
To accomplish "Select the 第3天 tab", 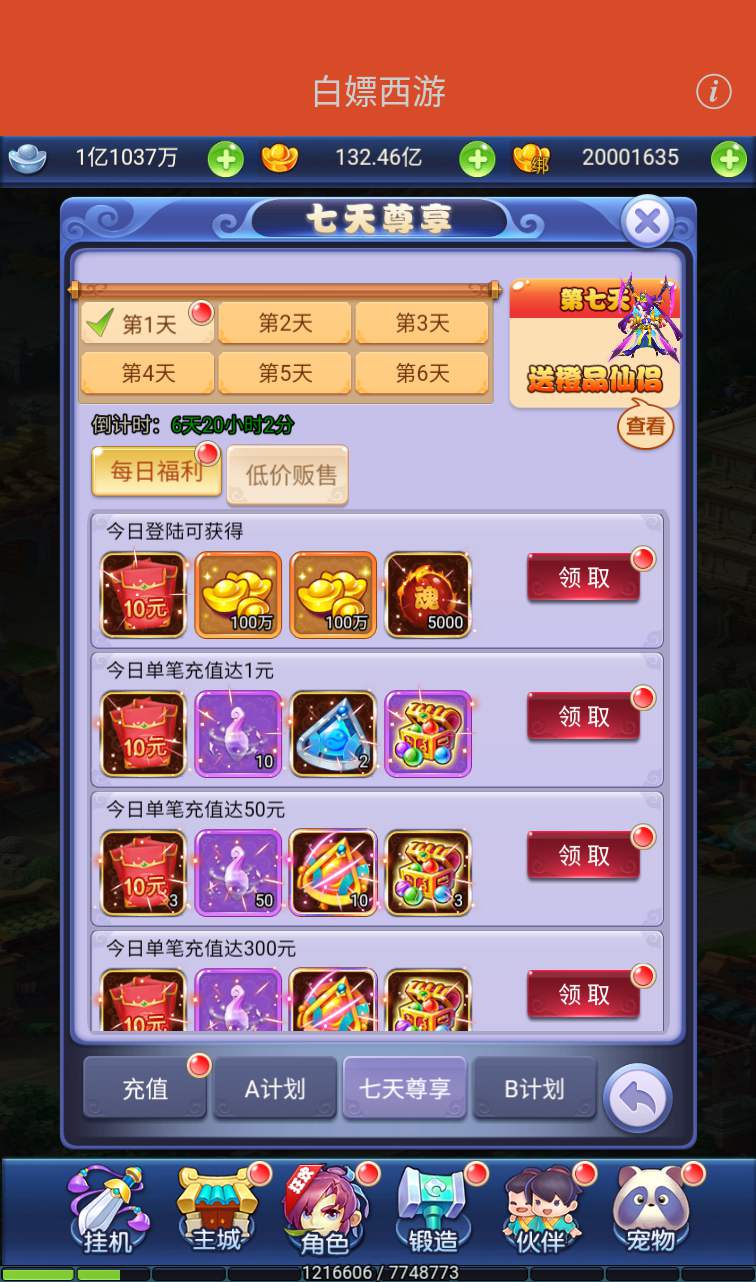I will point(422,324).
